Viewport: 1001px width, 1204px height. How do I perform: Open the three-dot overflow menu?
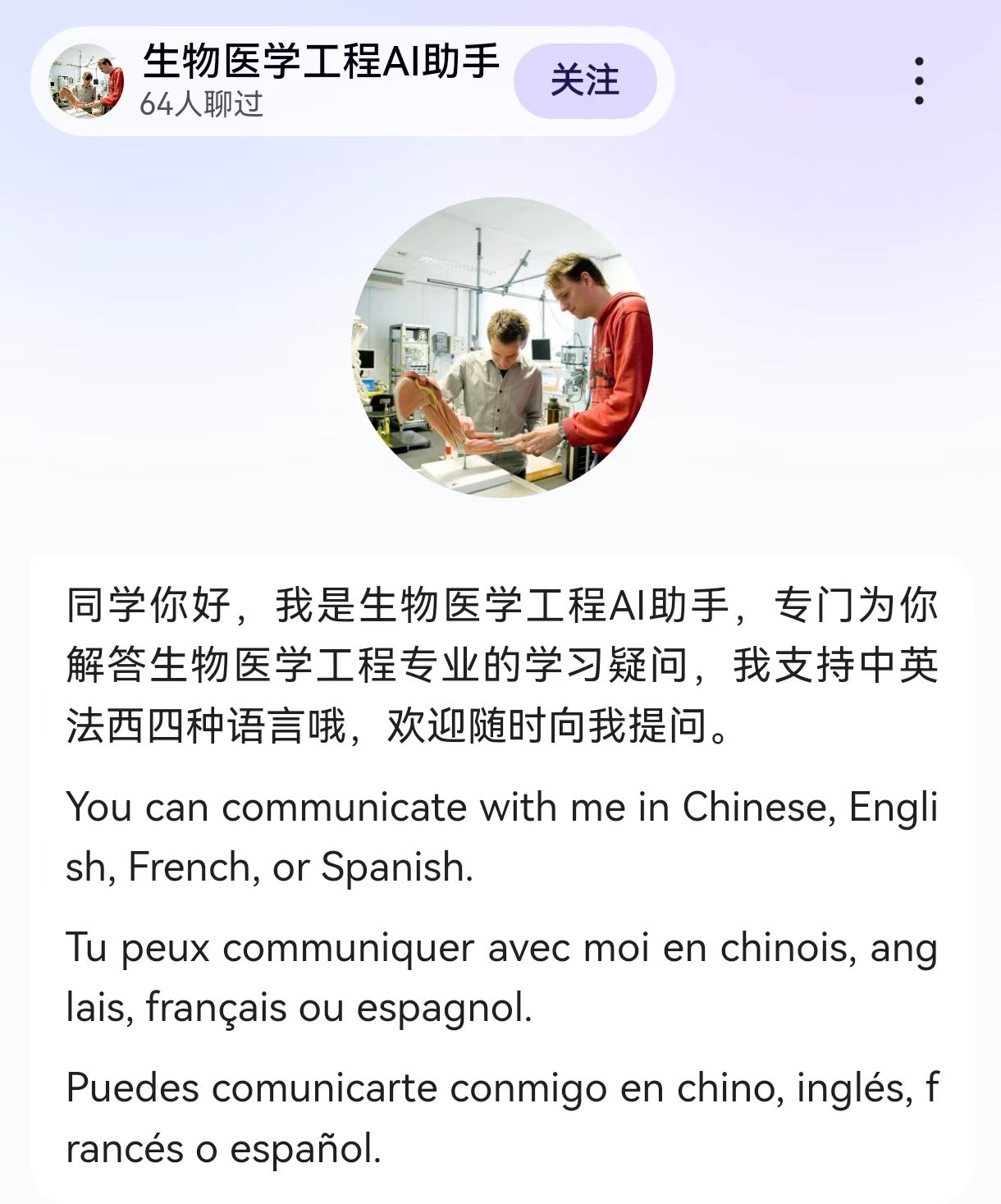click(x=919, y=81)
